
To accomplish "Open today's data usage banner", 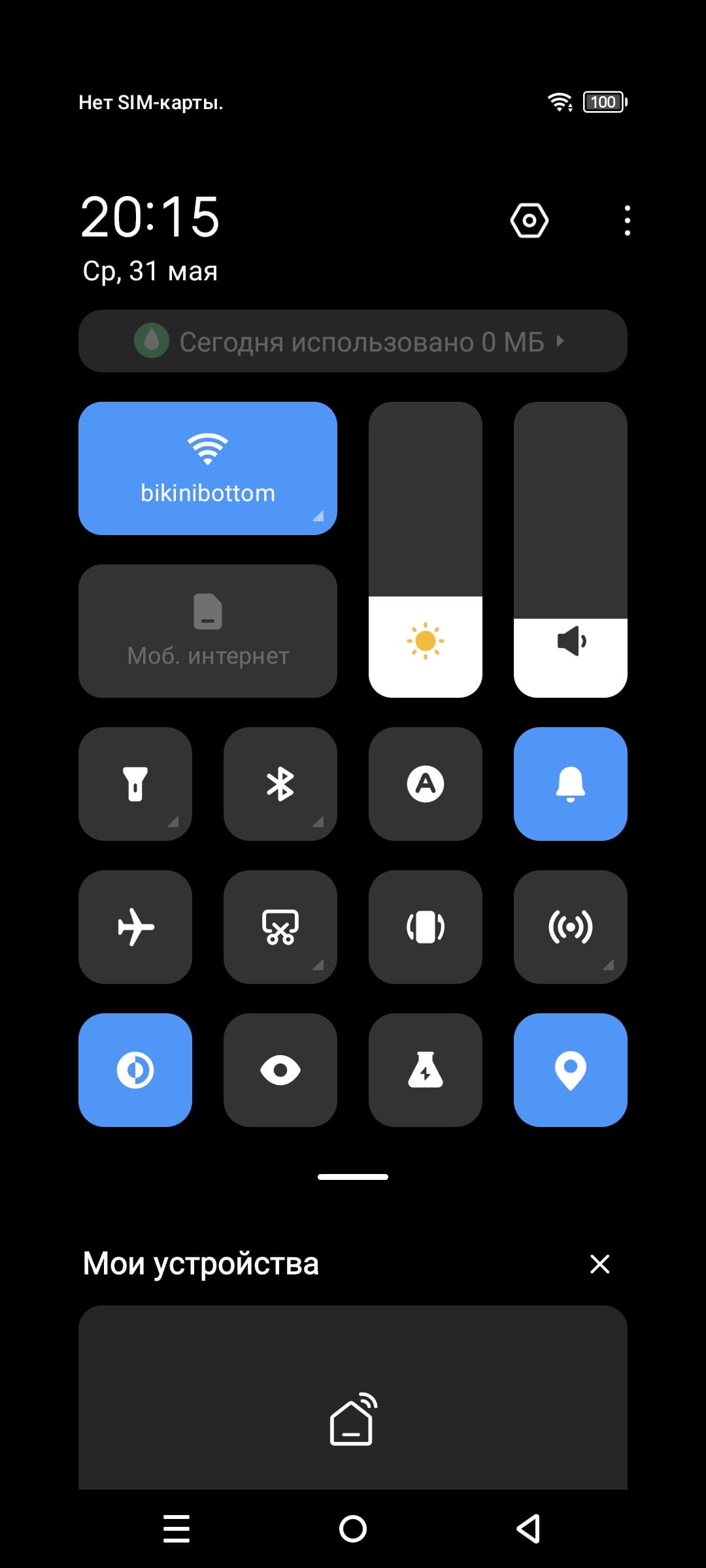I will 353,341.
